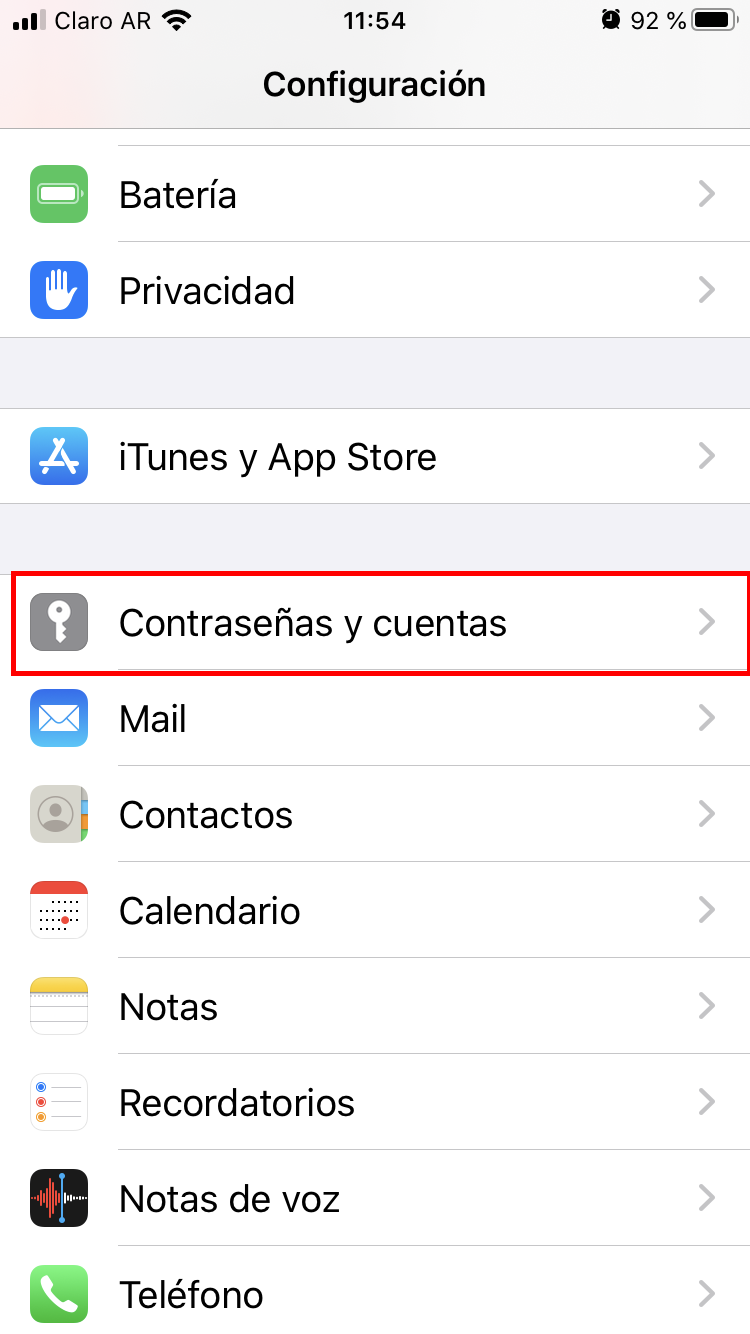Tap the Notas row
This screenshot has height=1334, width=750.
click(375, 1007)
